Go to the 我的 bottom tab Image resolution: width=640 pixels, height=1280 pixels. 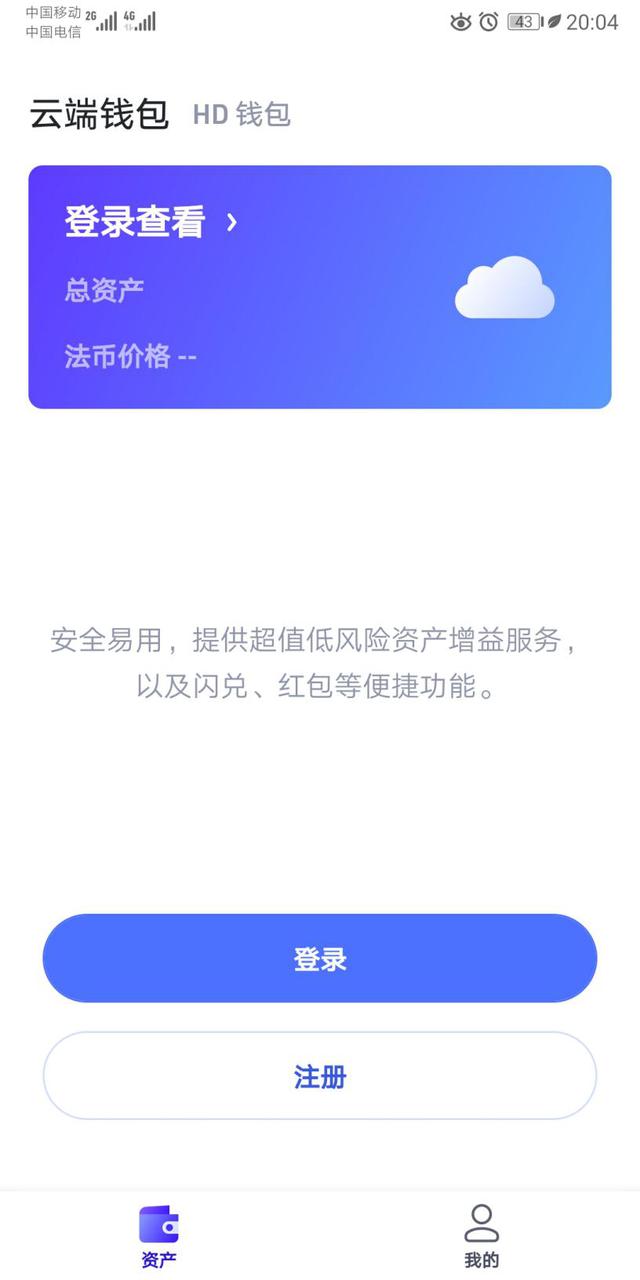481,1236
